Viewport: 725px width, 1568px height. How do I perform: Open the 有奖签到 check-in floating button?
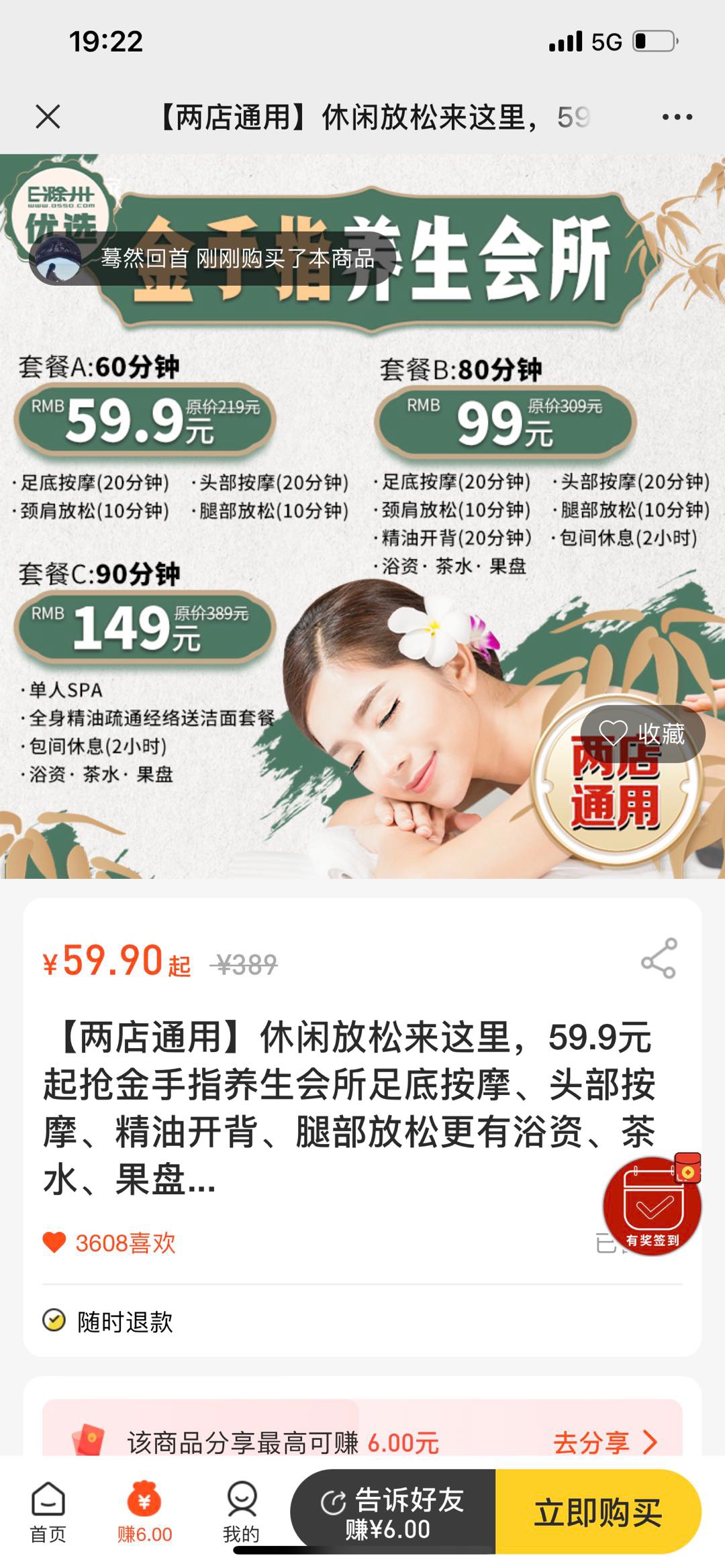pos(652,1207)
